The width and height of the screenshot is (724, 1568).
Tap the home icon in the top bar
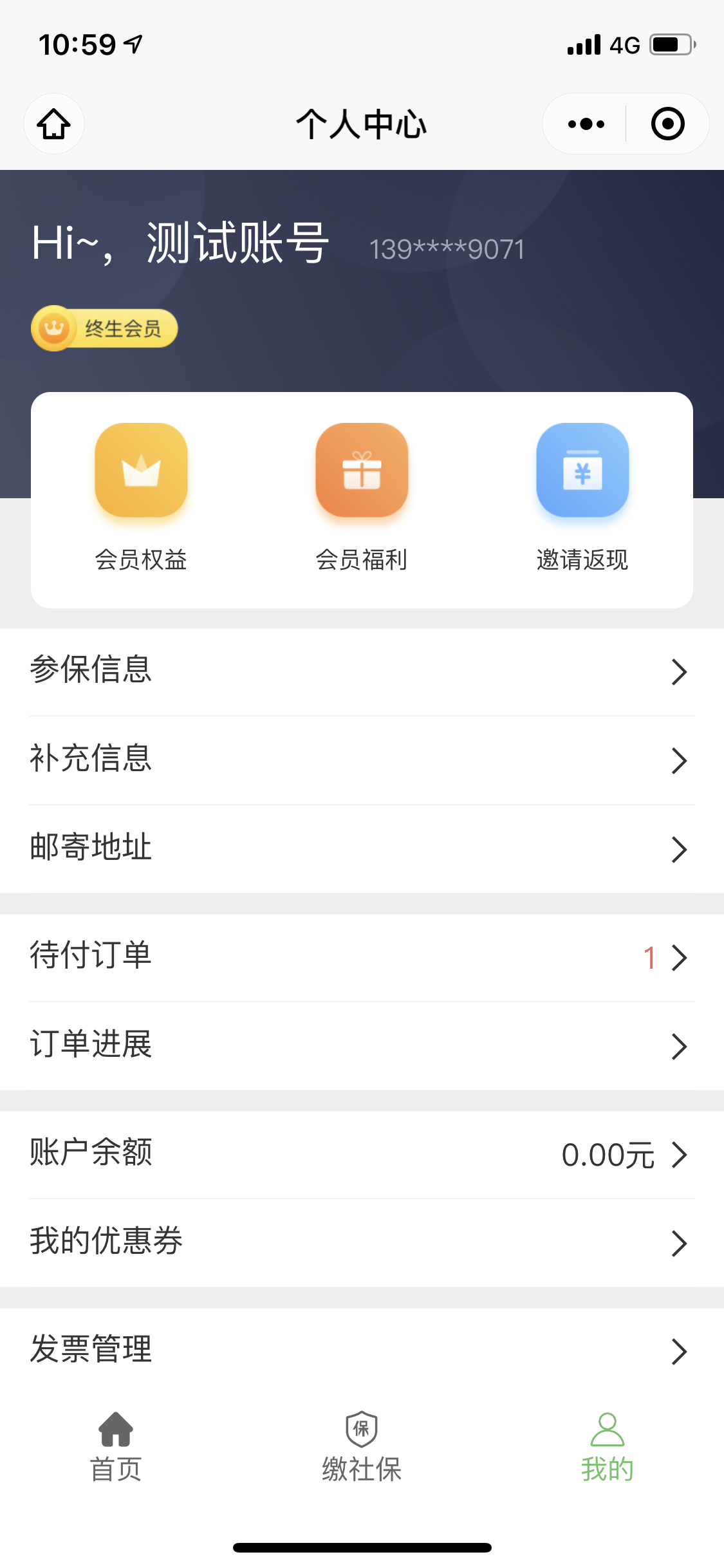point(54,124)
